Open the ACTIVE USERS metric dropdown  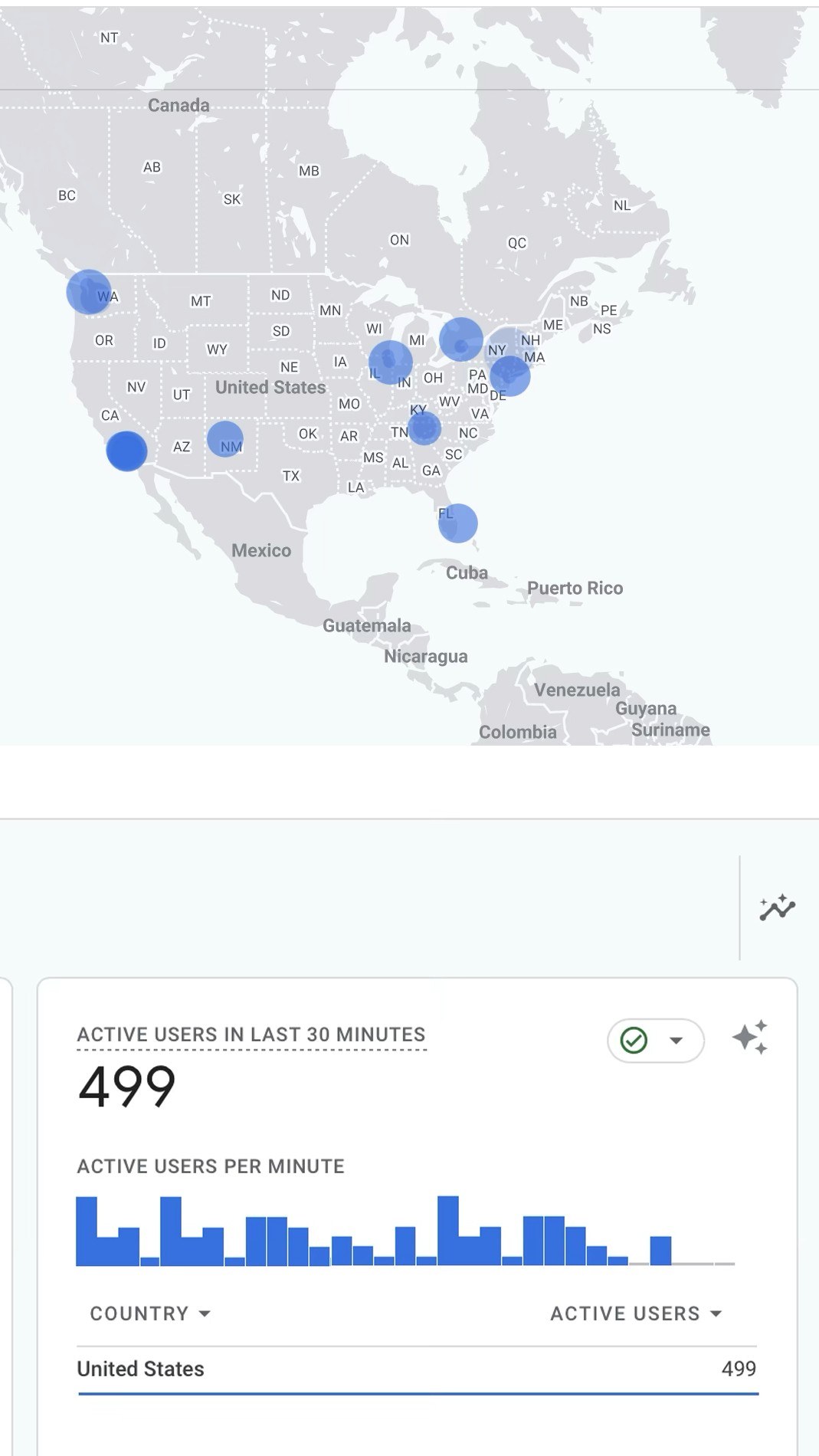636,1313
